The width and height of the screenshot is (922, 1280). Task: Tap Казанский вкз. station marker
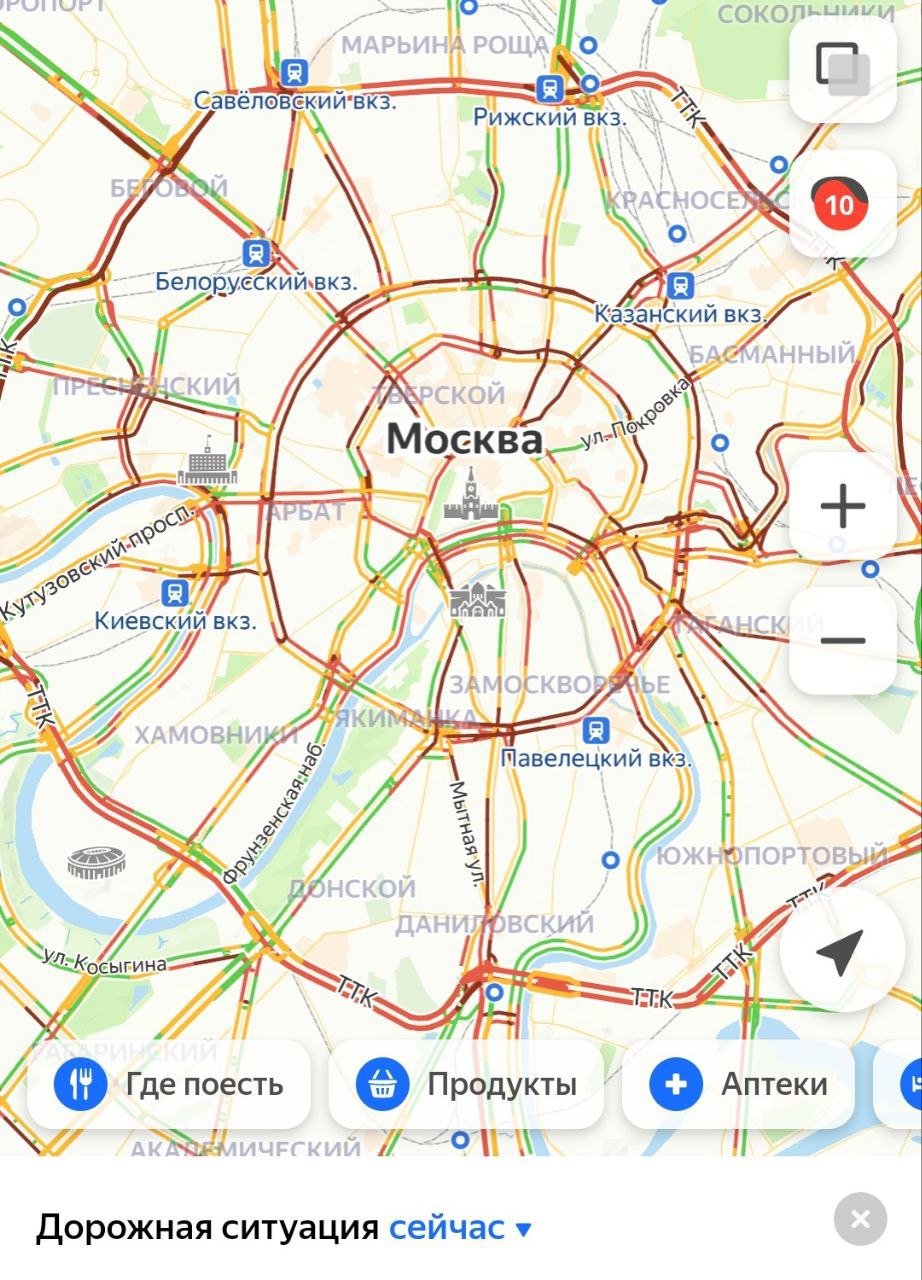[681, 286]
